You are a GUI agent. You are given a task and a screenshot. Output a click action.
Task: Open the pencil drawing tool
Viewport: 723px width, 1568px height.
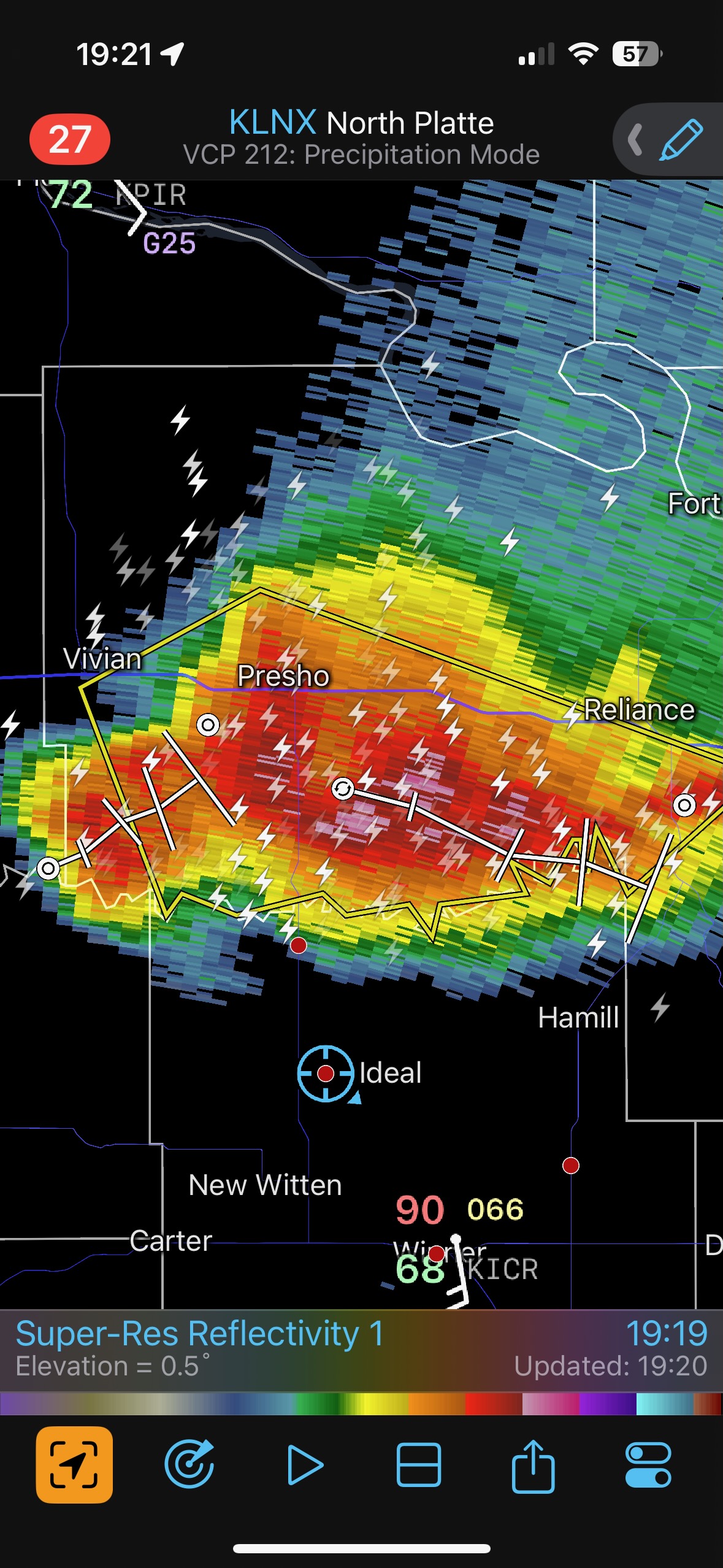681,140
